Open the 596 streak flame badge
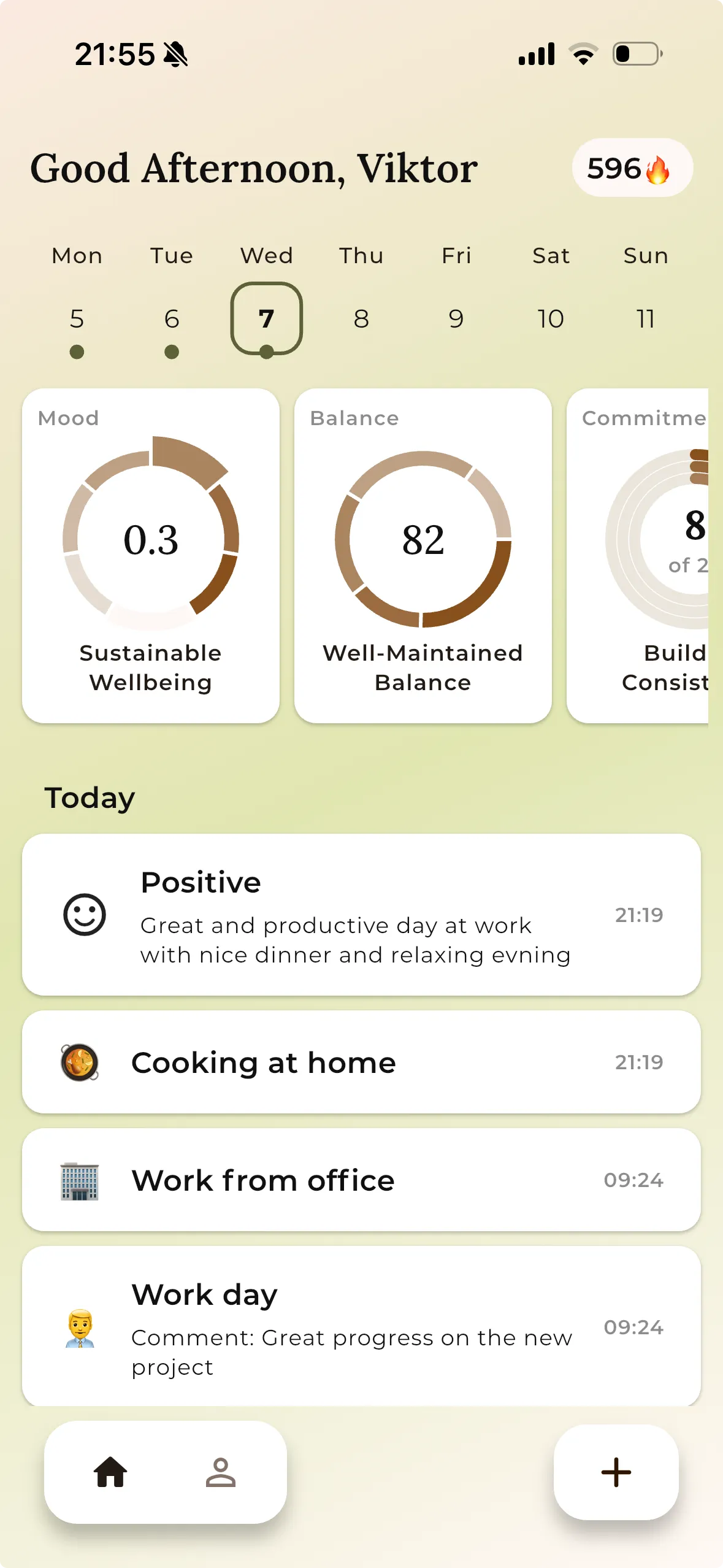The image size is (723, 1568). [x=632, y=168]
